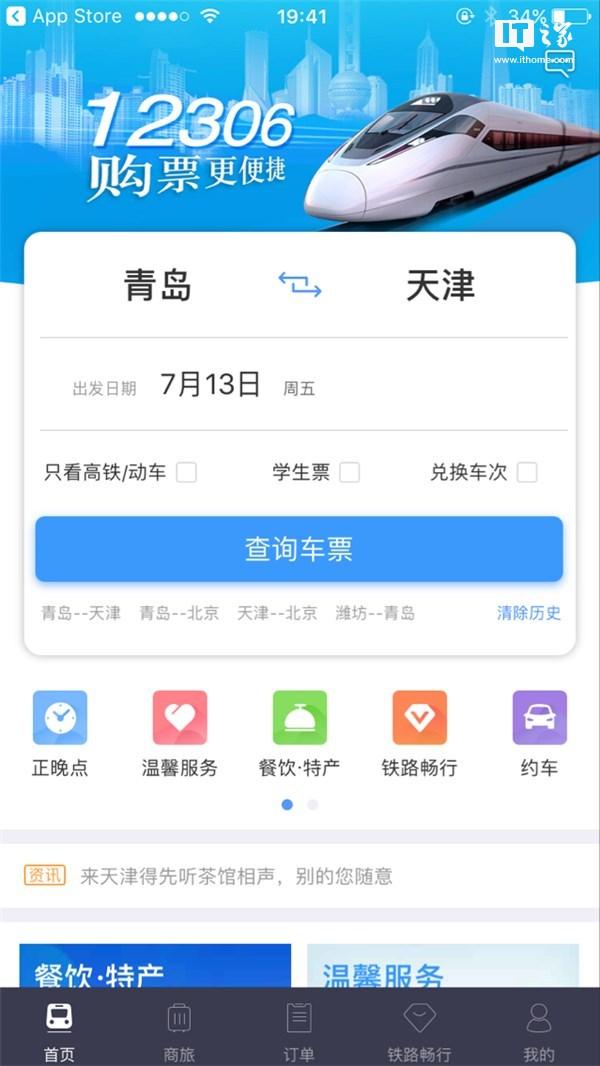The image size is (600, 1066).
Task: Pick history route 潍坊--青岛
Action: [375, 613]
